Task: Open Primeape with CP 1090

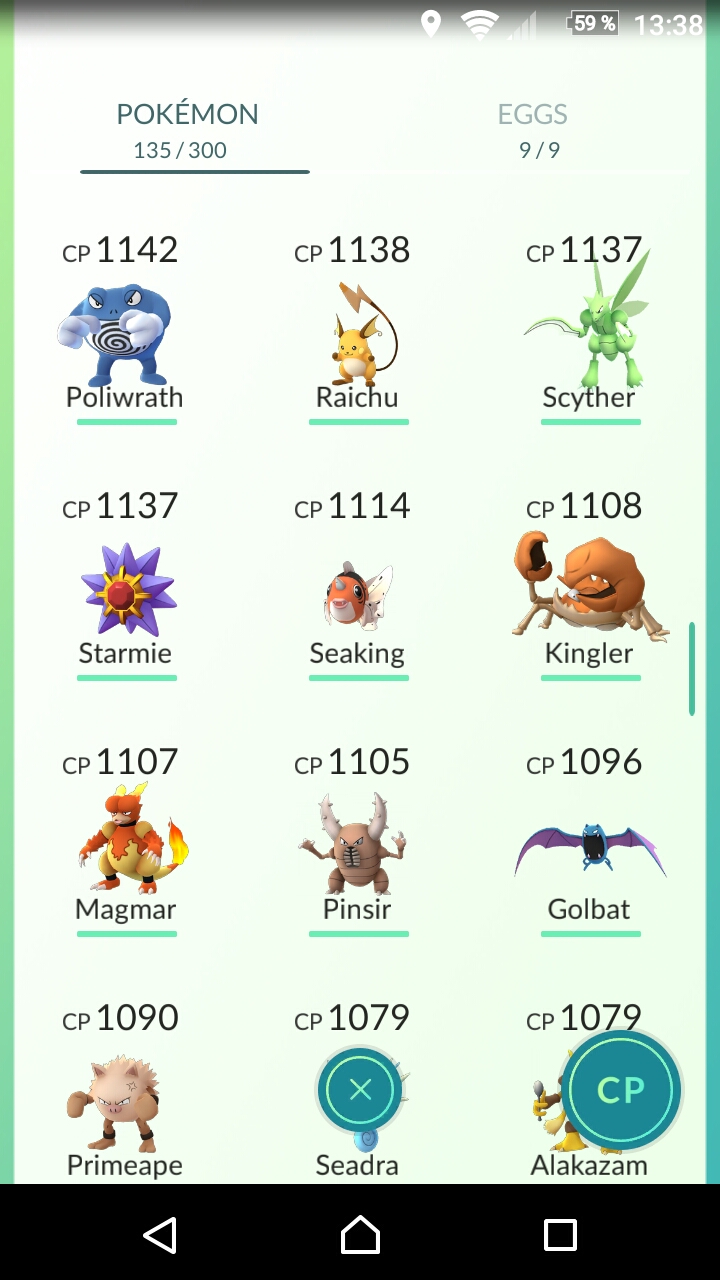Action: [125, 1090]
